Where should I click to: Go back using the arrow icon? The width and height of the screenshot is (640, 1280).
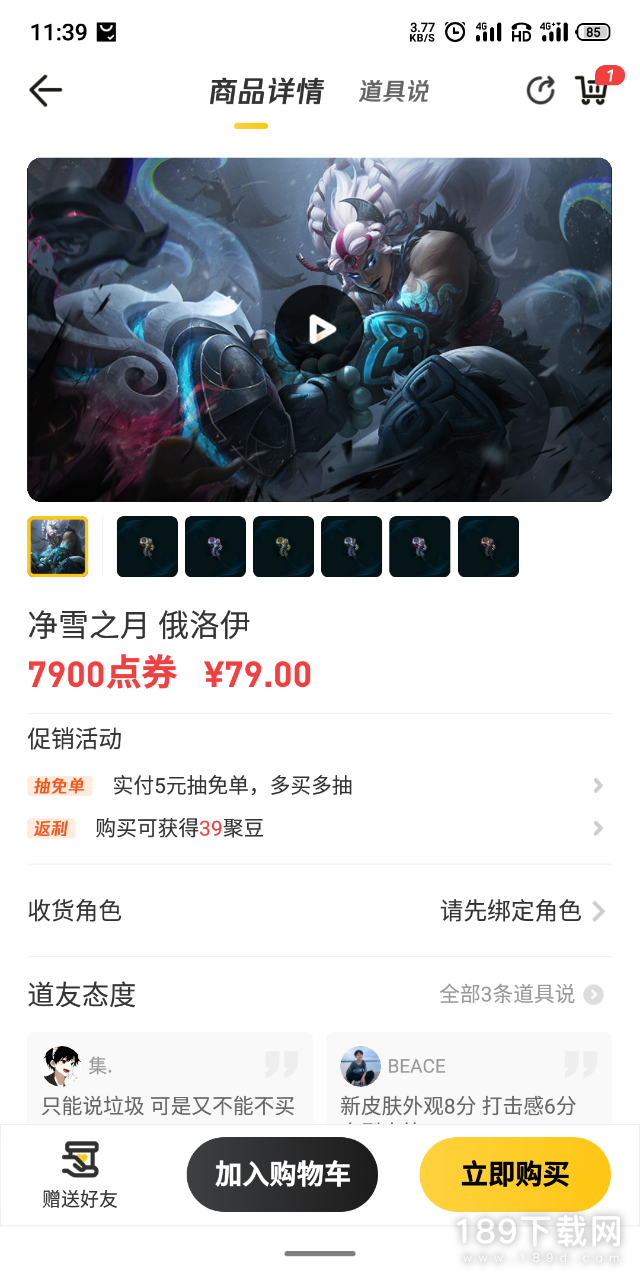pyautogui.click(x=46, y=91)
